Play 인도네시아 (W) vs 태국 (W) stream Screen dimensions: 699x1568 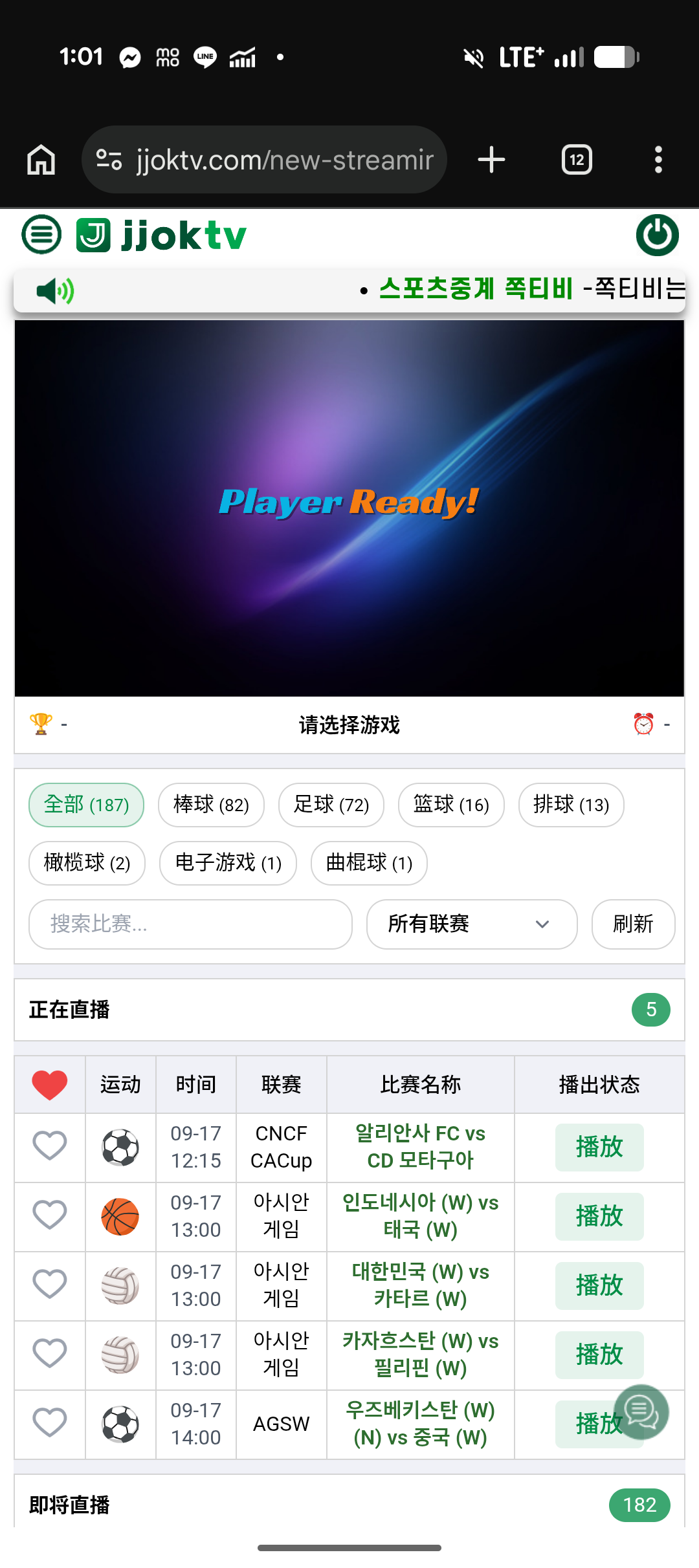tap(599, 1216)
